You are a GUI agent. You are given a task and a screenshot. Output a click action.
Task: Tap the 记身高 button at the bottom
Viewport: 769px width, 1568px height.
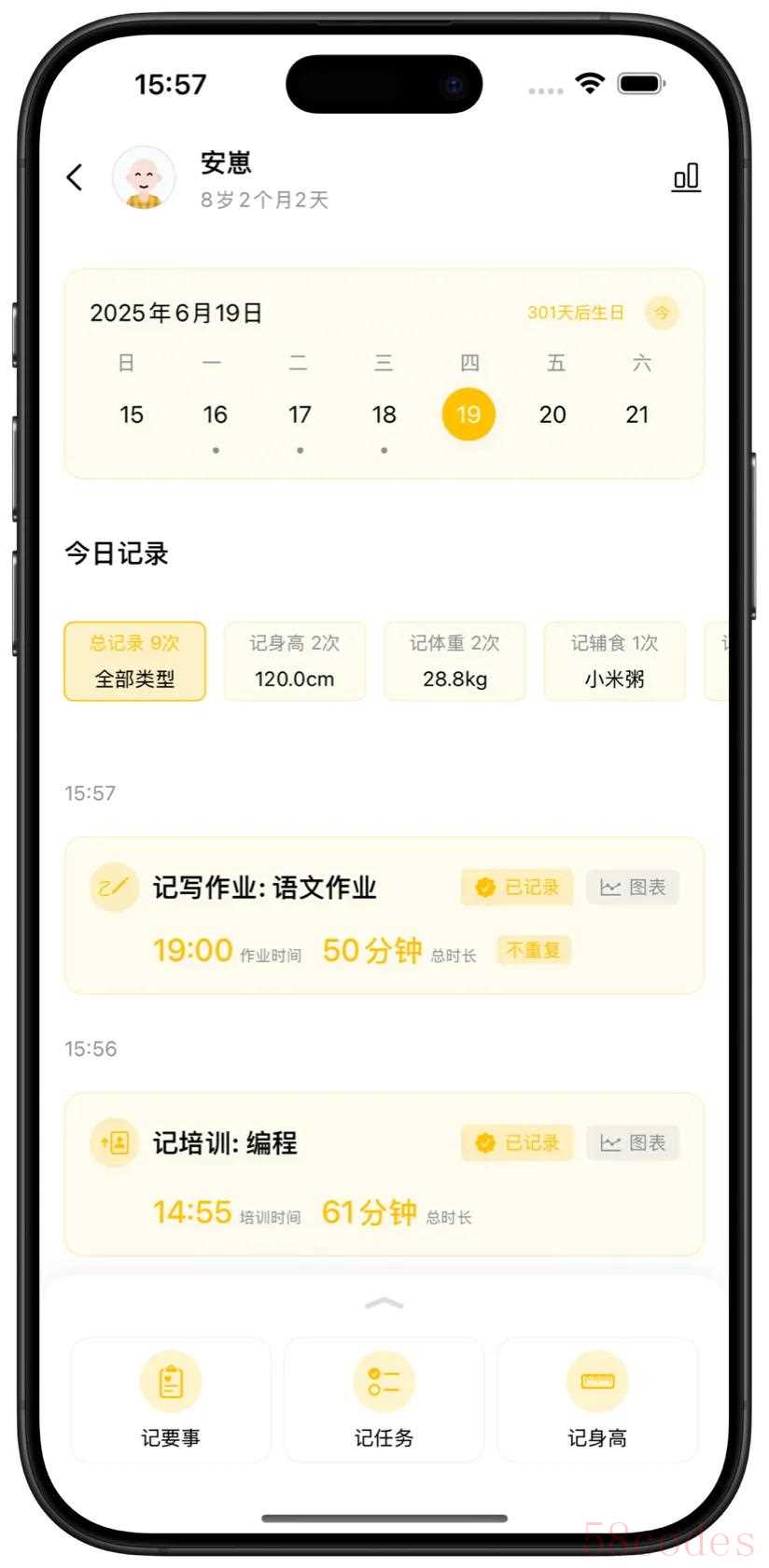tap(597, 1399)
